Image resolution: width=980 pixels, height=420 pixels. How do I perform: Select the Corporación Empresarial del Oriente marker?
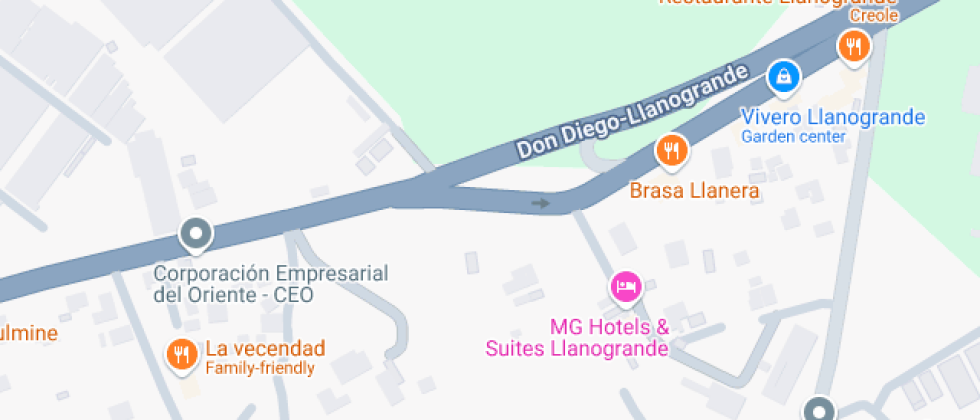click(196, 236)
